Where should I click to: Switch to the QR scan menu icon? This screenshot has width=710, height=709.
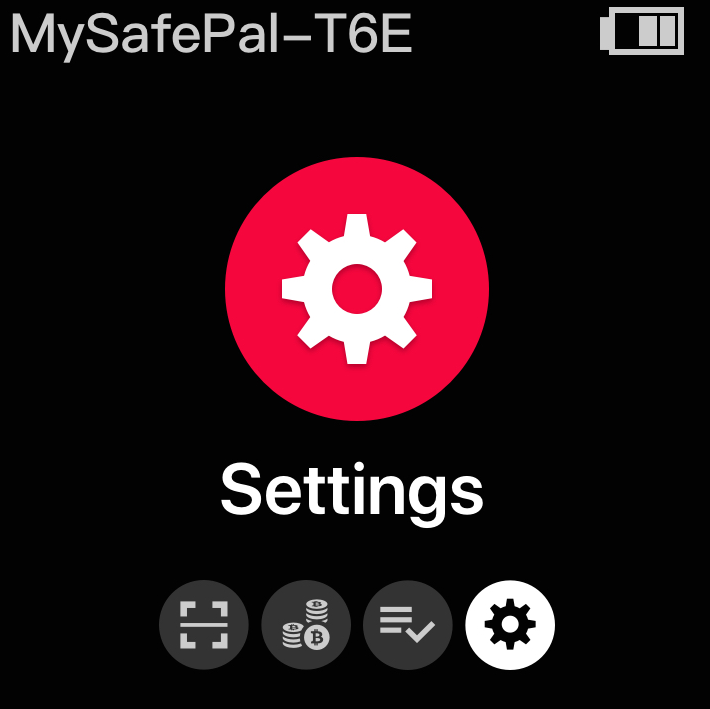204,625
